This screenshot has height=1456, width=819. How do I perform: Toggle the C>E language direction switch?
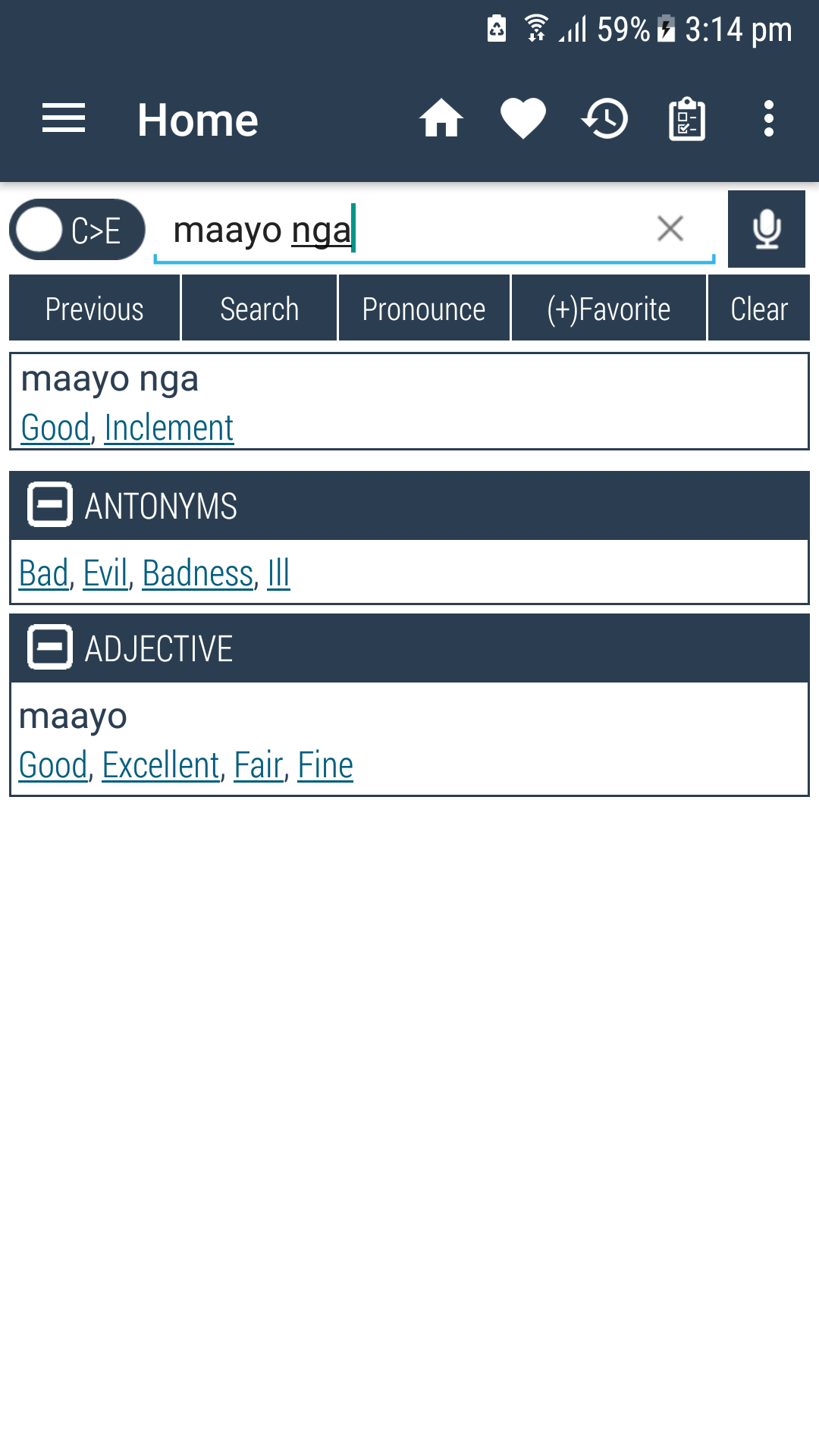point(77,230)
